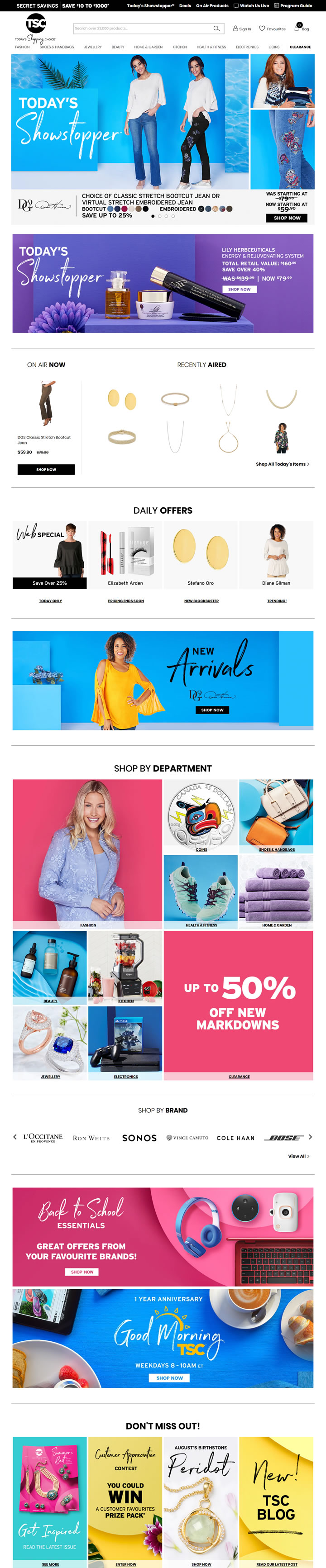Tap Shop Now on the New Arrivals banner

[x=212, y=710]
